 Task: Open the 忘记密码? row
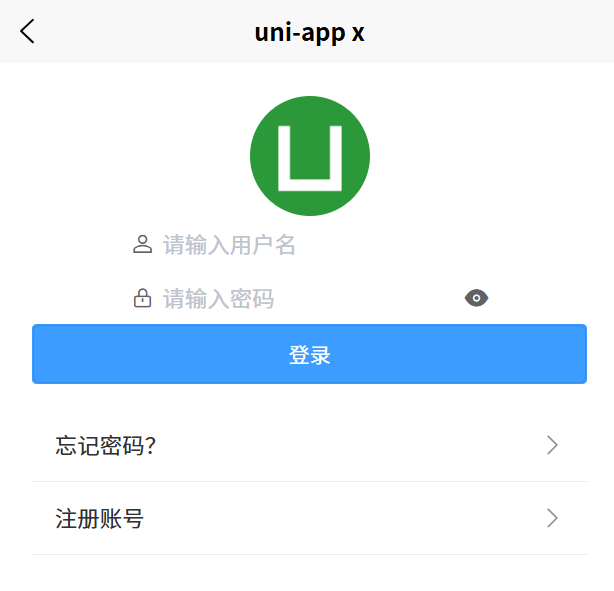tap(308, 445)
